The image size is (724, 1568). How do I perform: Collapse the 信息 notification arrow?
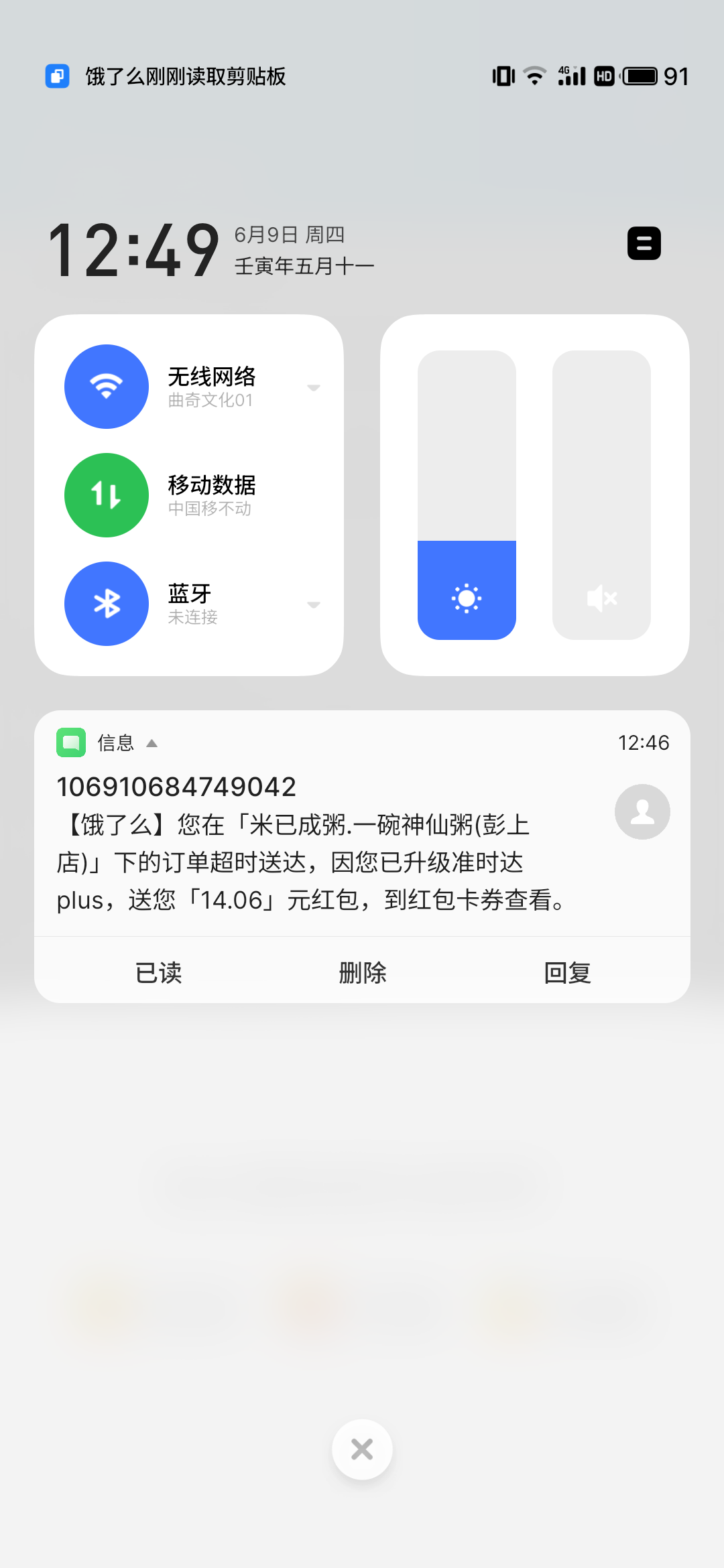[x=152, y=743]
